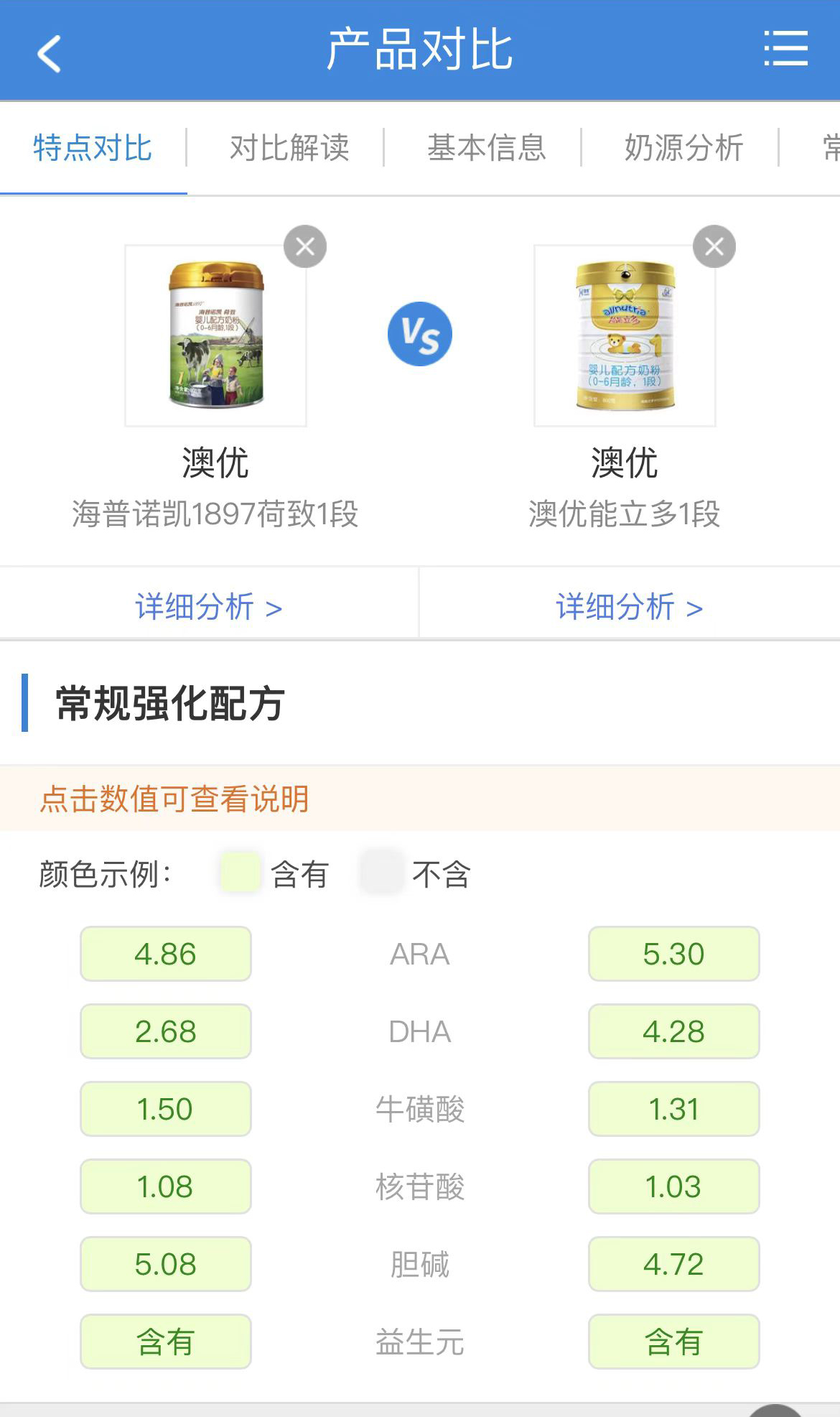The width and height of the screenshot is (840, 1417).
Task: Select the 特点对比 tab
Action: 93,148
